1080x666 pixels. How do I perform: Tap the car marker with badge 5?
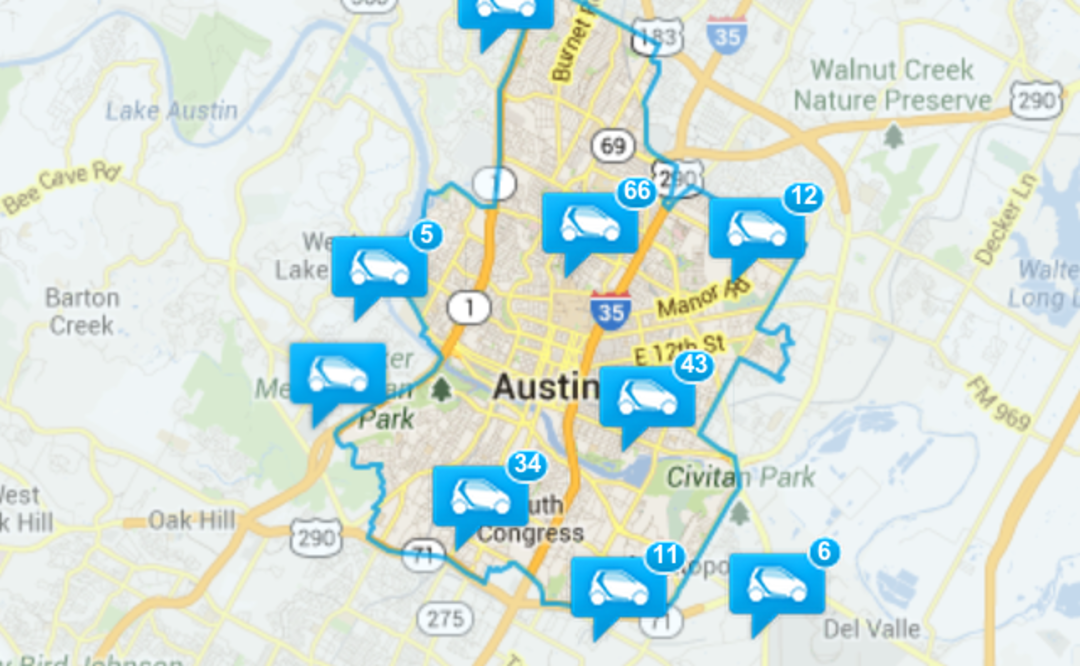[379, 267]
